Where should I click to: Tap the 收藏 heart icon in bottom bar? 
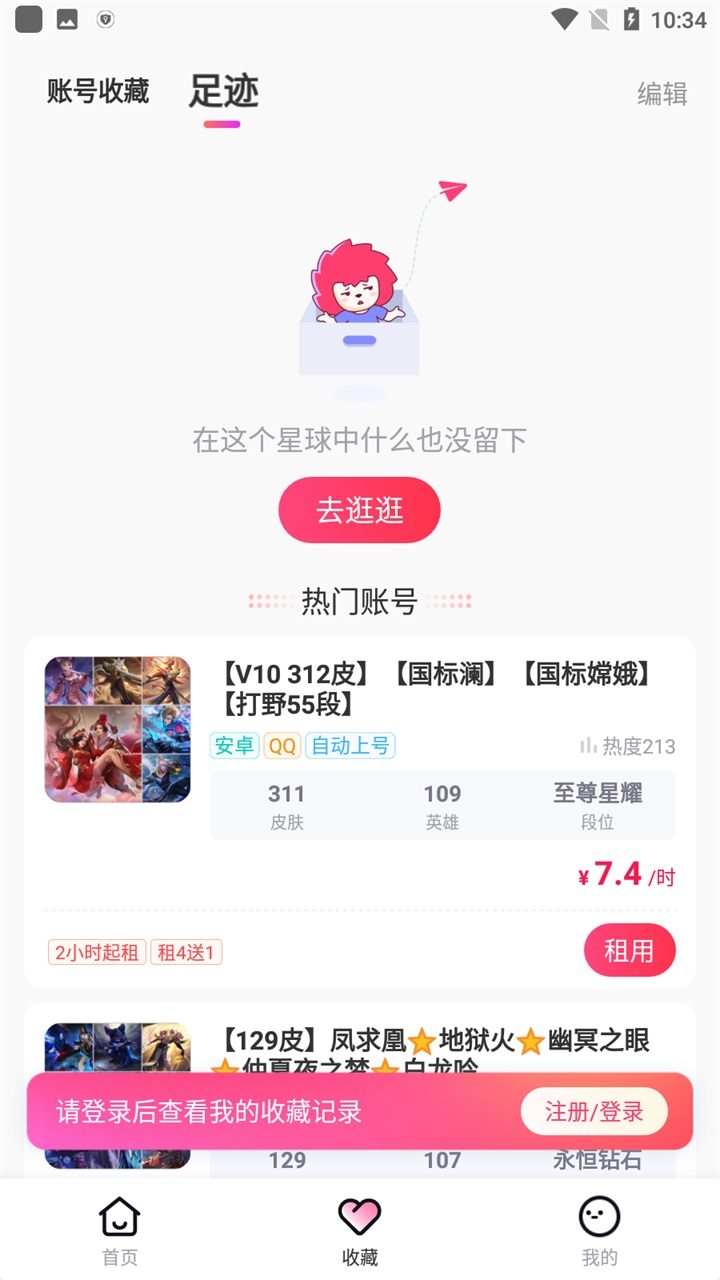pyautogui.click(x=359, y=1217)
